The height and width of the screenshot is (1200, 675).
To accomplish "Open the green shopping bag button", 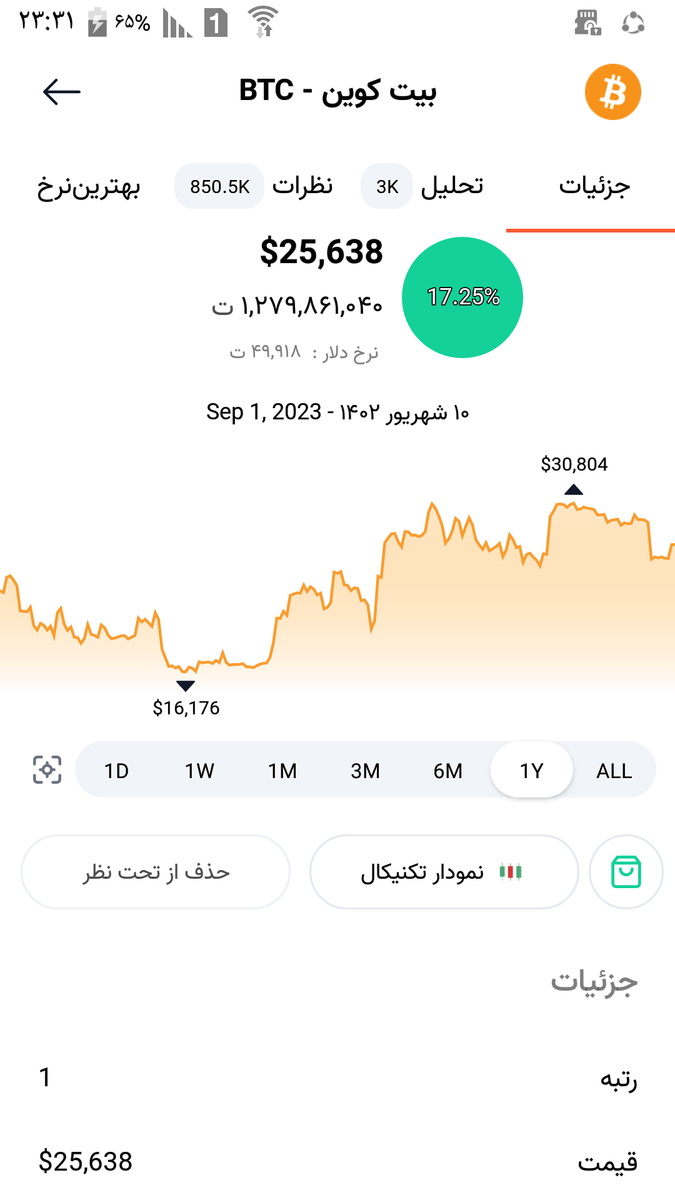I will (626, 872).
